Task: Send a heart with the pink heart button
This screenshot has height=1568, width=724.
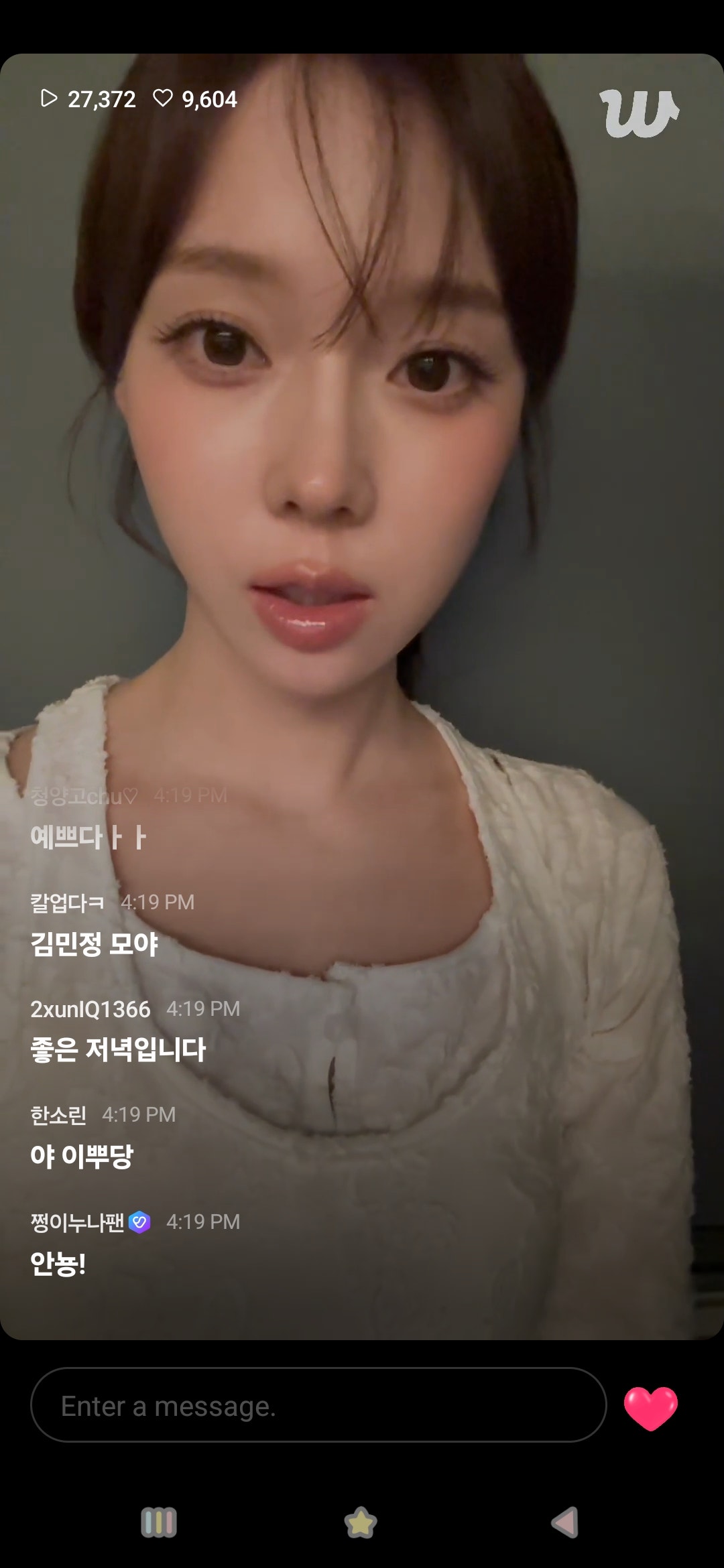Action: (650, 1405)
